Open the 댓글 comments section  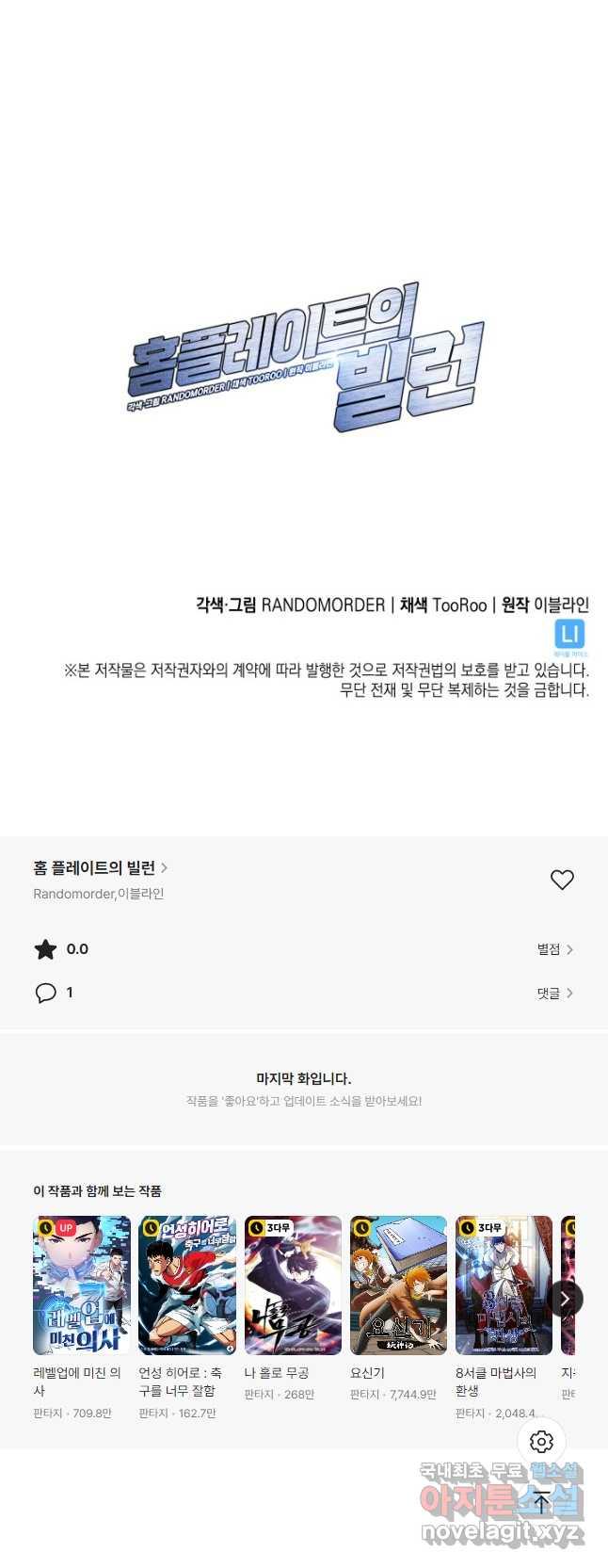click(x=555, y=993)
